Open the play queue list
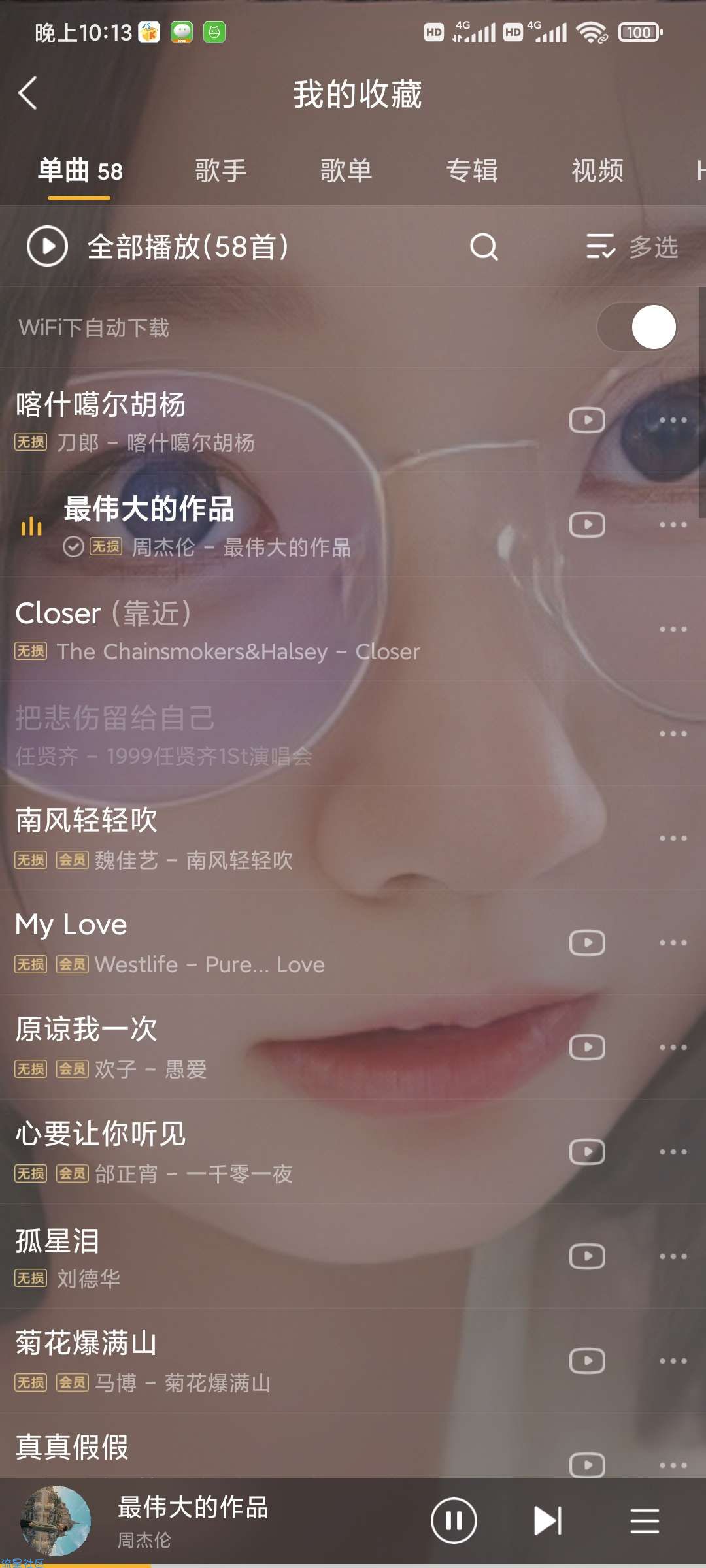Screen dimensions: 706x1568 click(645, 1520)
